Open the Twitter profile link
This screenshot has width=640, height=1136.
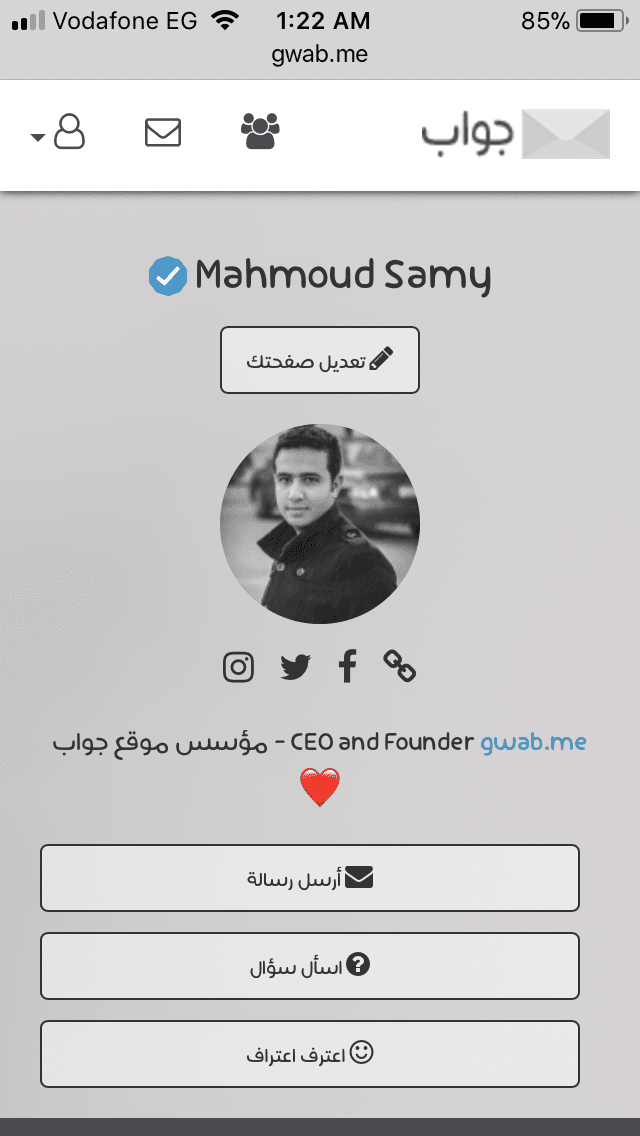click(295, 667)
